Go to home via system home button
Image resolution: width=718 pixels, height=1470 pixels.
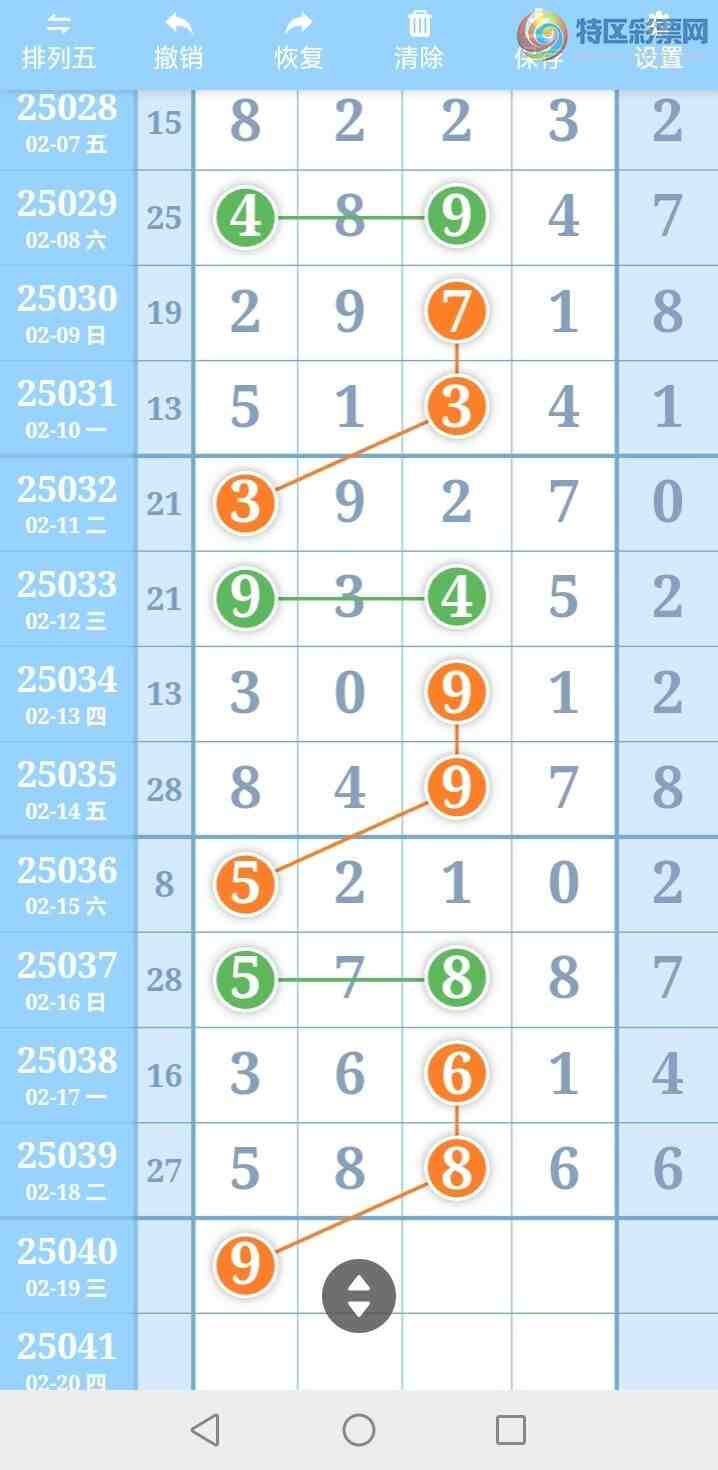[x=359, y=1430]
